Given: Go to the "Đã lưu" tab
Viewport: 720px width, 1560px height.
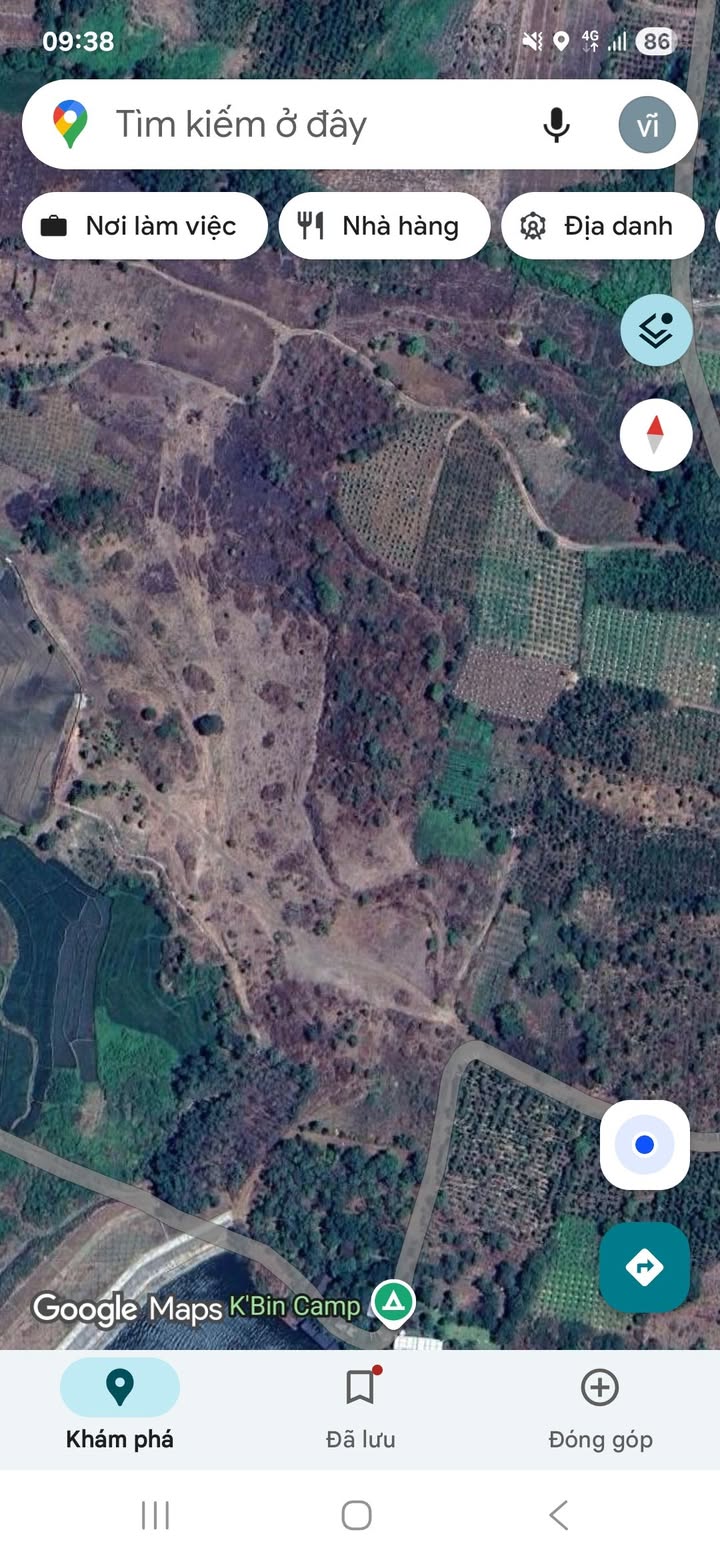Looking at the screenshot, I should click(x=360, y=1410).
